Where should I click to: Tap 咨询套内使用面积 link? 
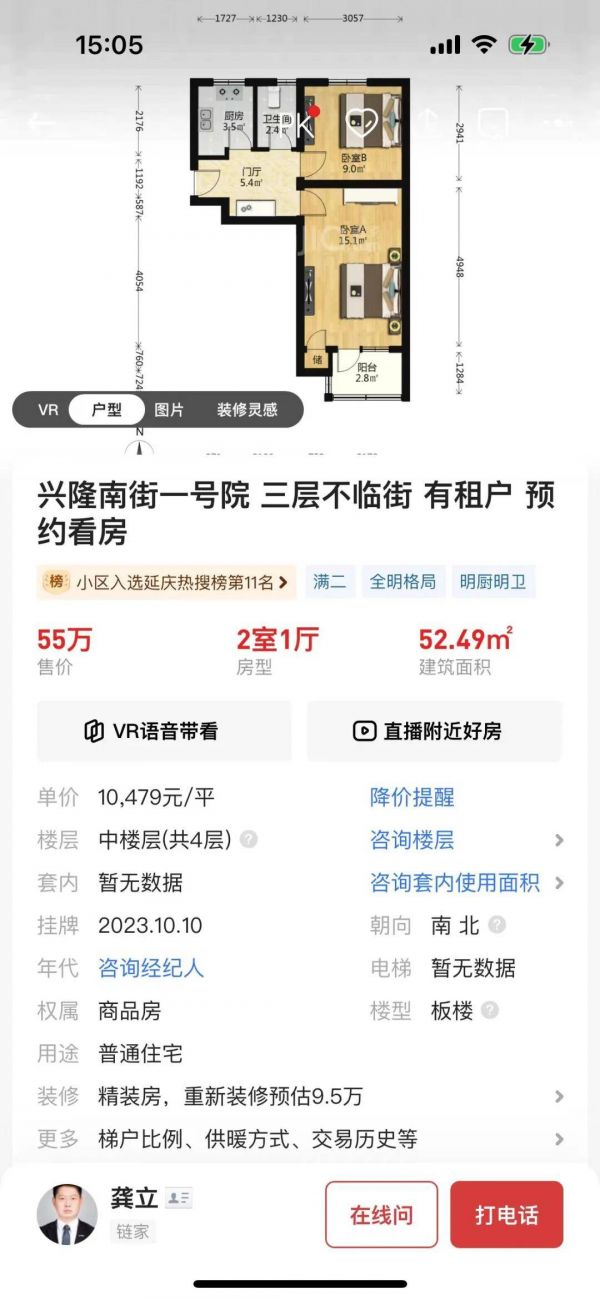click(x=455, y=883)
